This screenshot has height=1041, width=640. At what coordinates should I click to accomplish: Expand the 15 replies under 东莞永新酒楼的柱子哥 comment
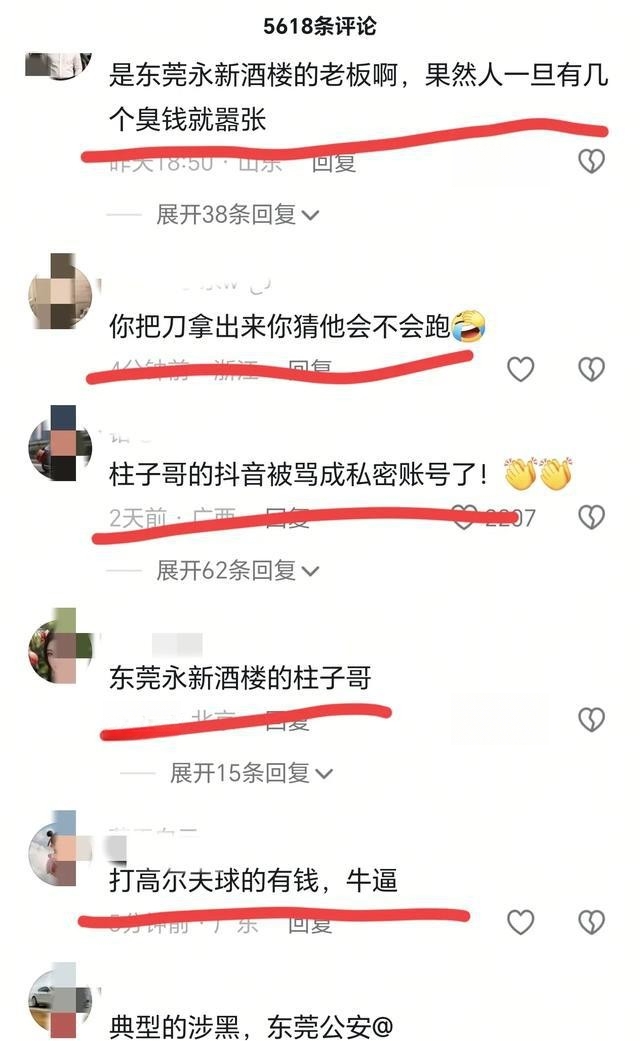click(250, 772)
